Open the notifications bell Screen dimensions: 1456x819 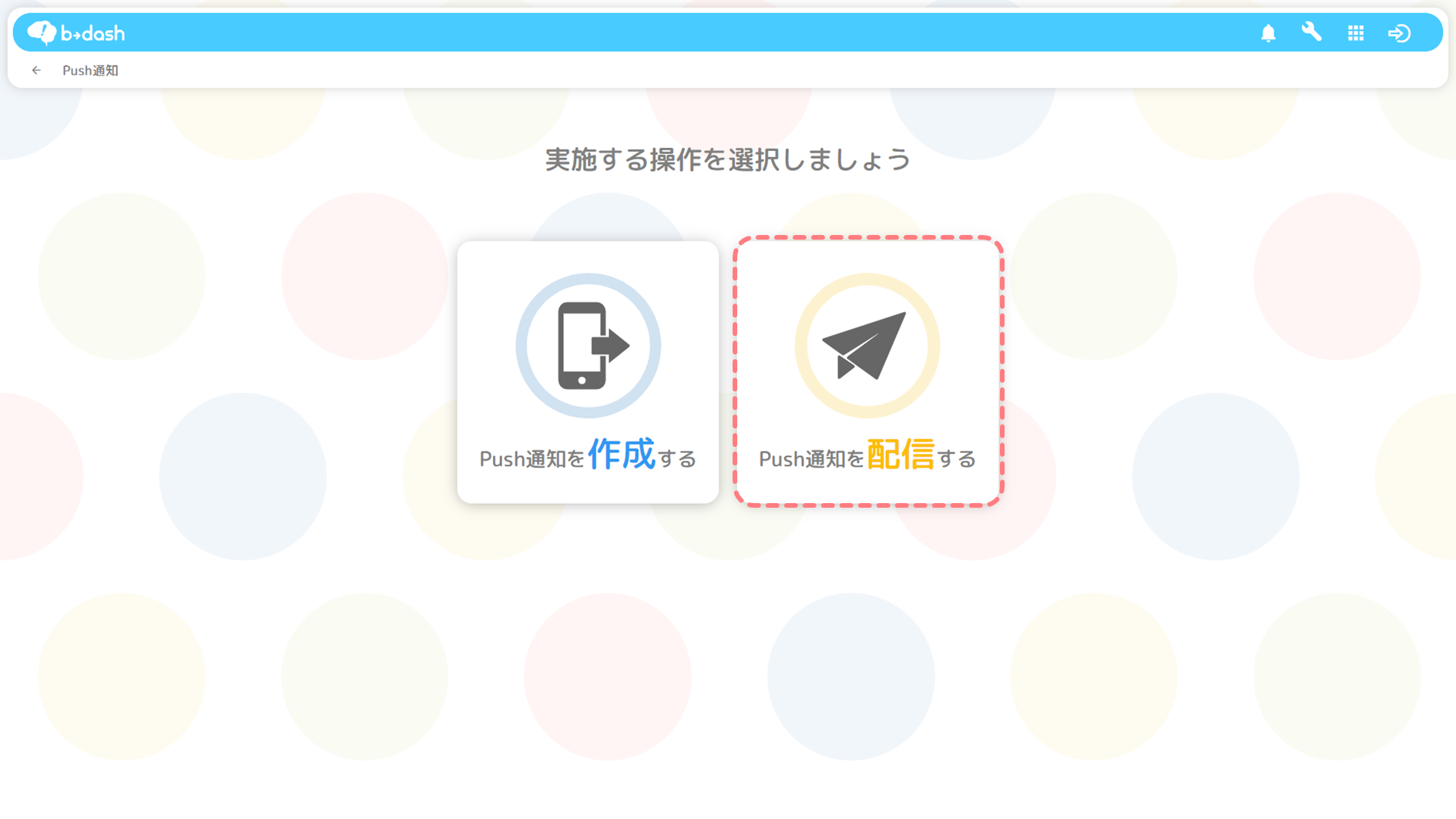pyautogui.click(x=1268, y=33)
